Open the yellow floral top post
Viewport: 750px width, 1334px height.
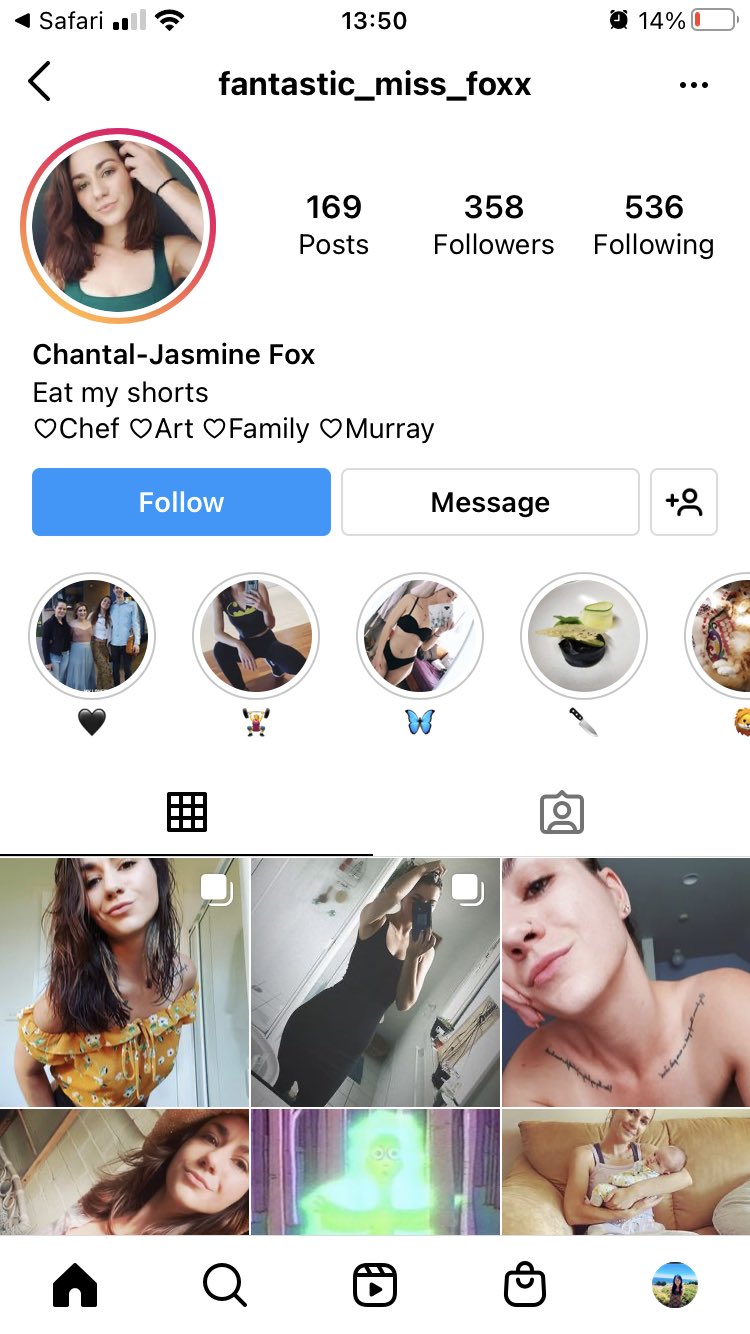(x=124, y=982)
